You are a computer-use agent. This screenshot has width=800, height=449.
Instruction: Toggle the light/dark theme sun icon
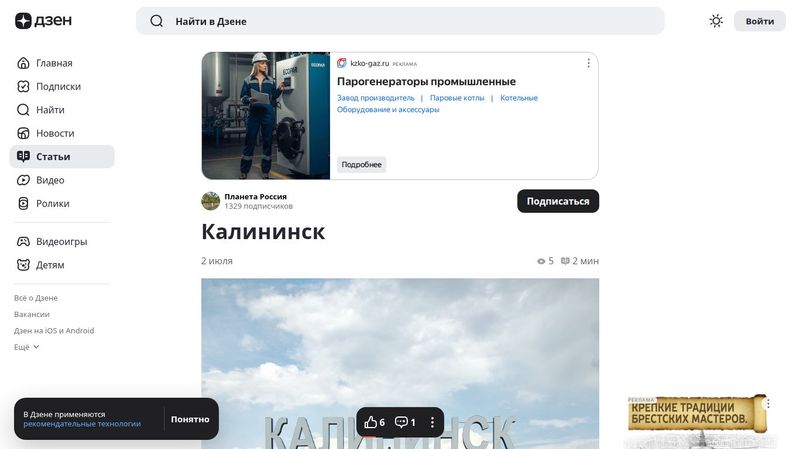point(716,21)
